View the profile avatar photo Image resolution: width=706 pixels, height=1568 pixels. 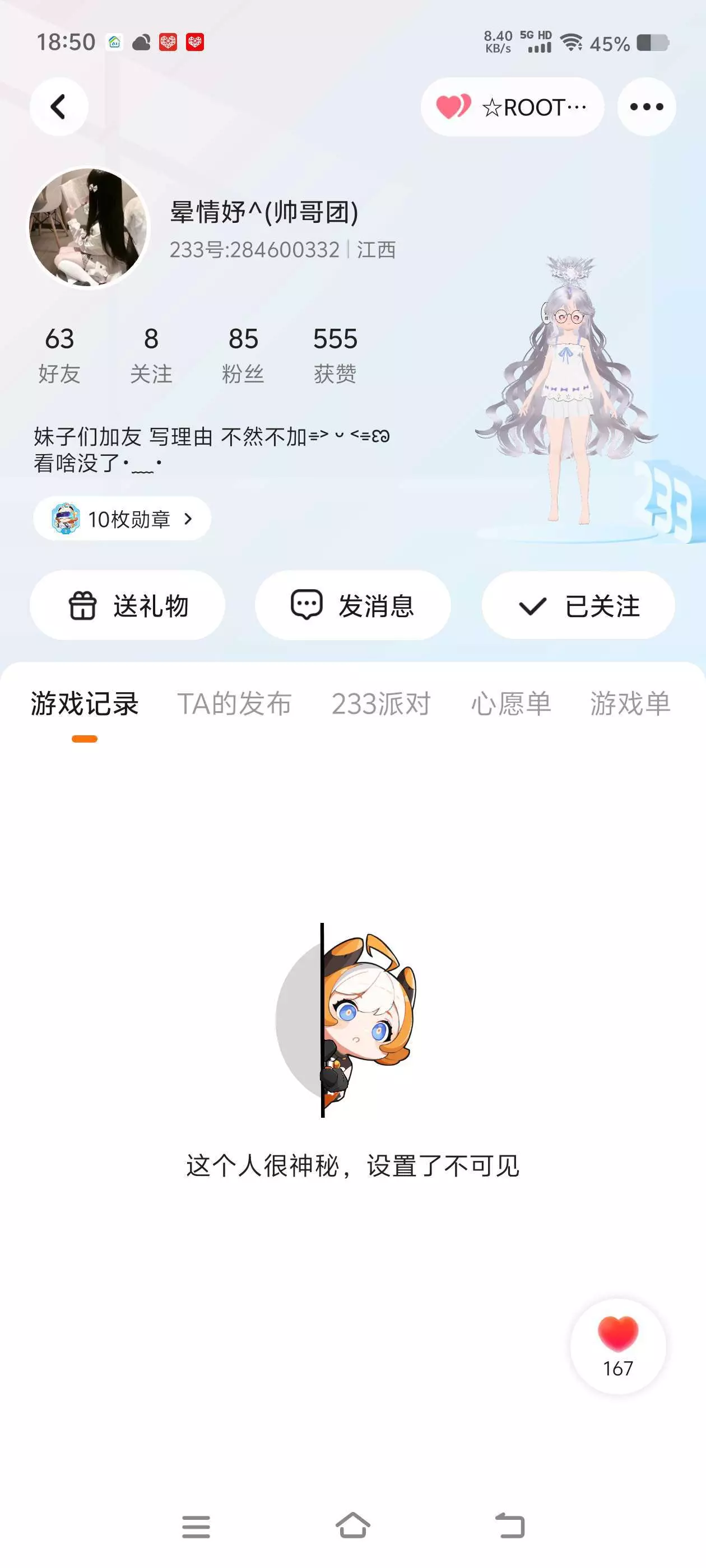pos(89,227)
